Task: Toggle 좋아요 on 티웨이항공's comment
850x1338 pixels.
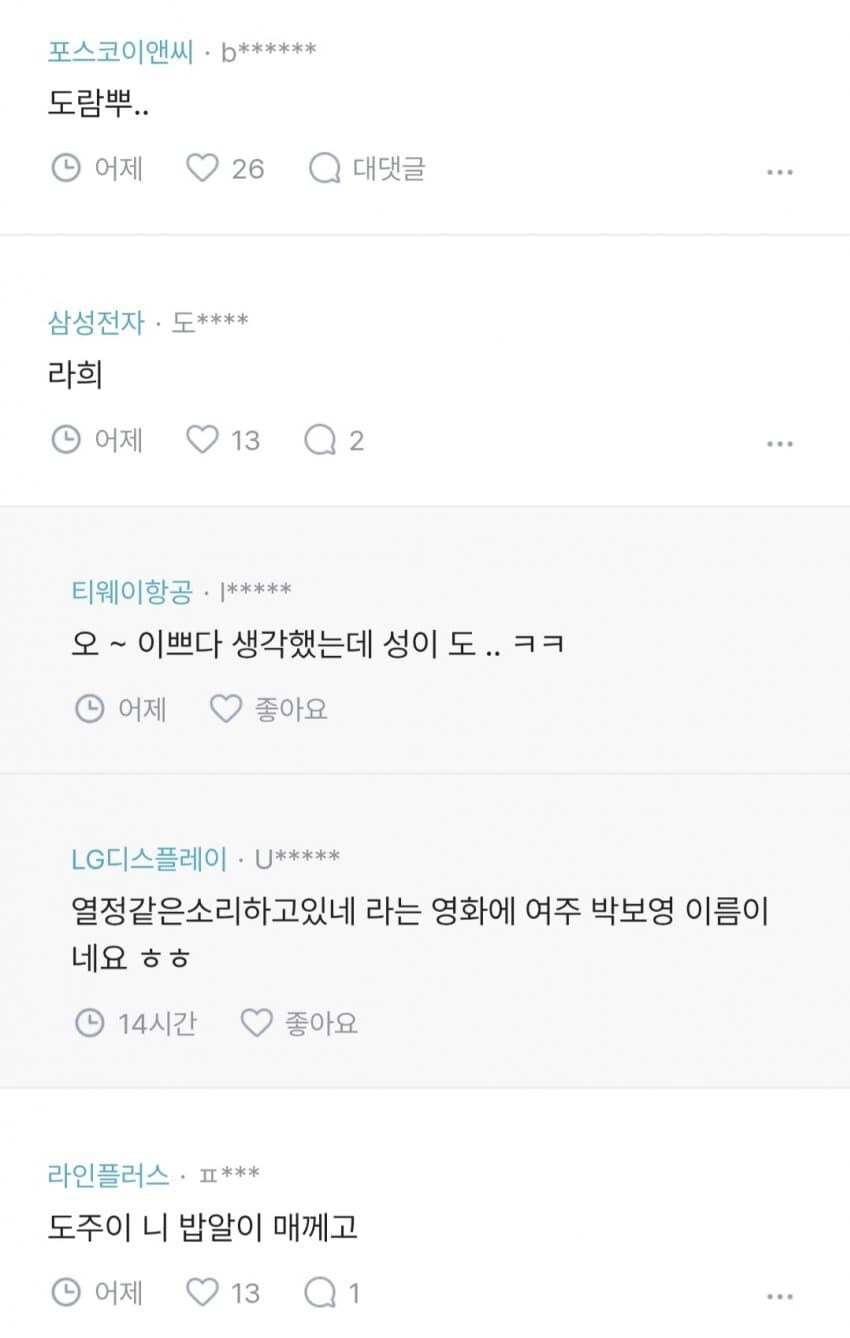Action: click(268, 709)
